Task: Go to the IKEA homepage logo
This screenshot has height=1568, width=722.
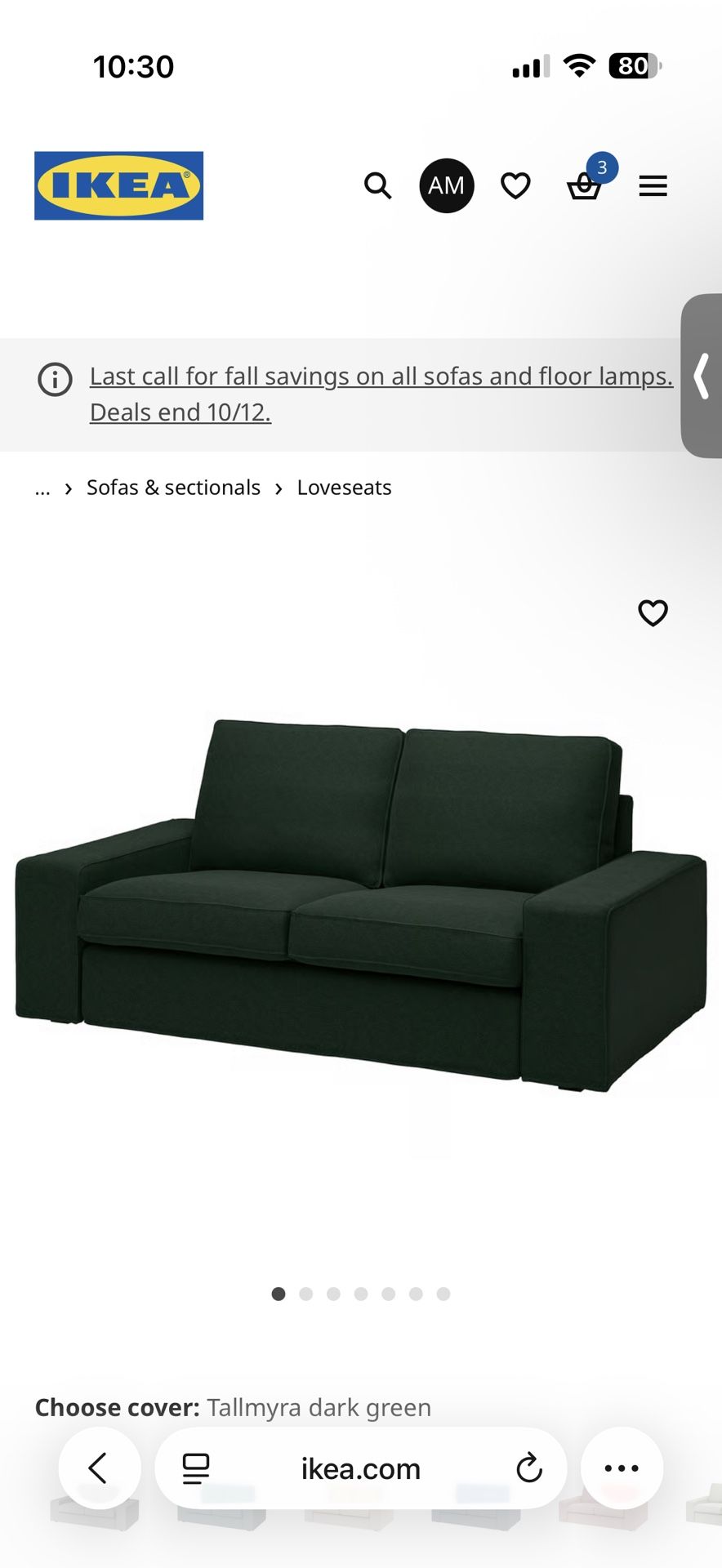Action: [119, 185]
